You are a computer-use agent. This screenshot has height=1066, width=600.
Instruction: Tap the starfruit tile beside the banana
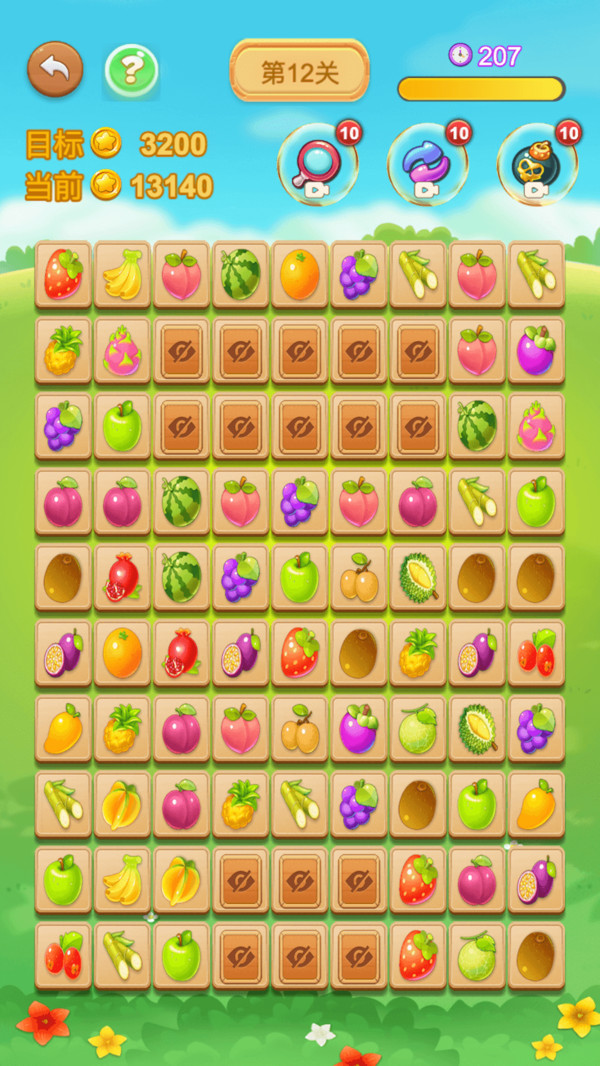click(x=181, y=880)
